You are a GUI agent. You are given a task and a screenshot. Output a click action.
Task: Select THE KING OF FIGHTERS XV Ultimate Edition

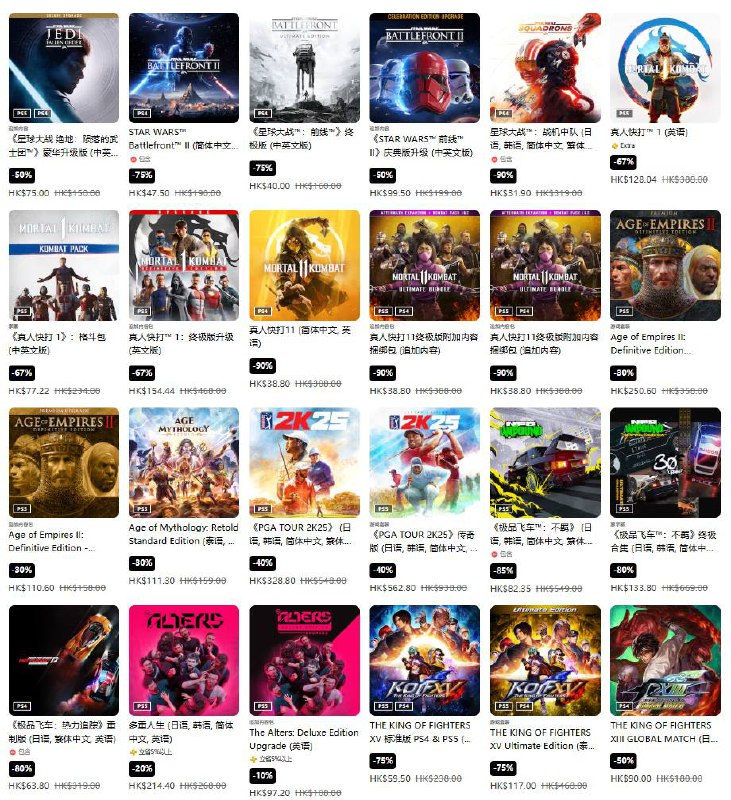click(x=545, y=659)
